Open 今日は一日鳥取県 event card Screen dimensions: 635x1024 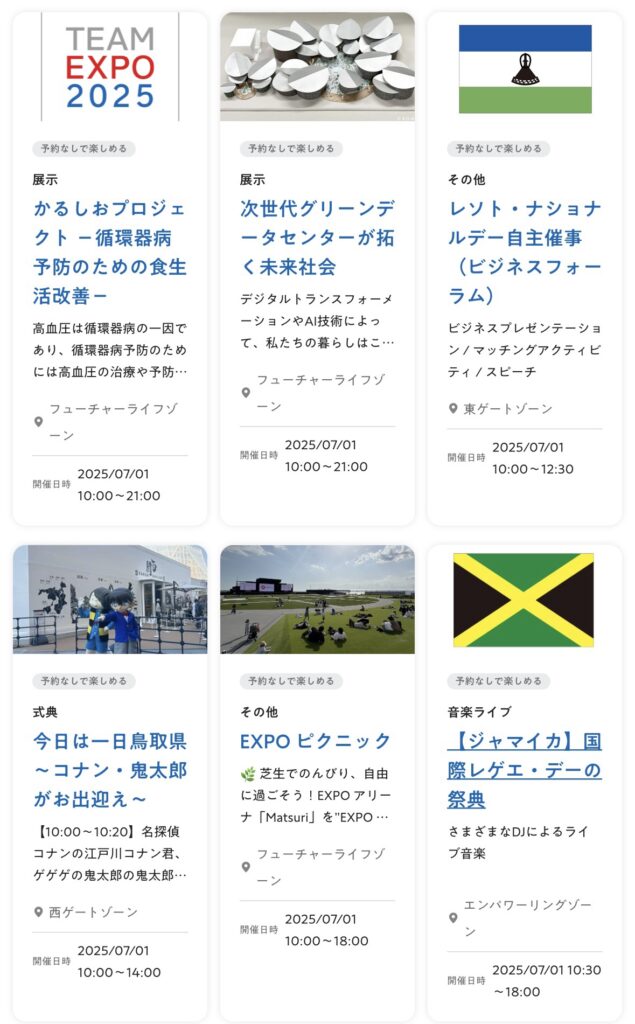(109, 770)
